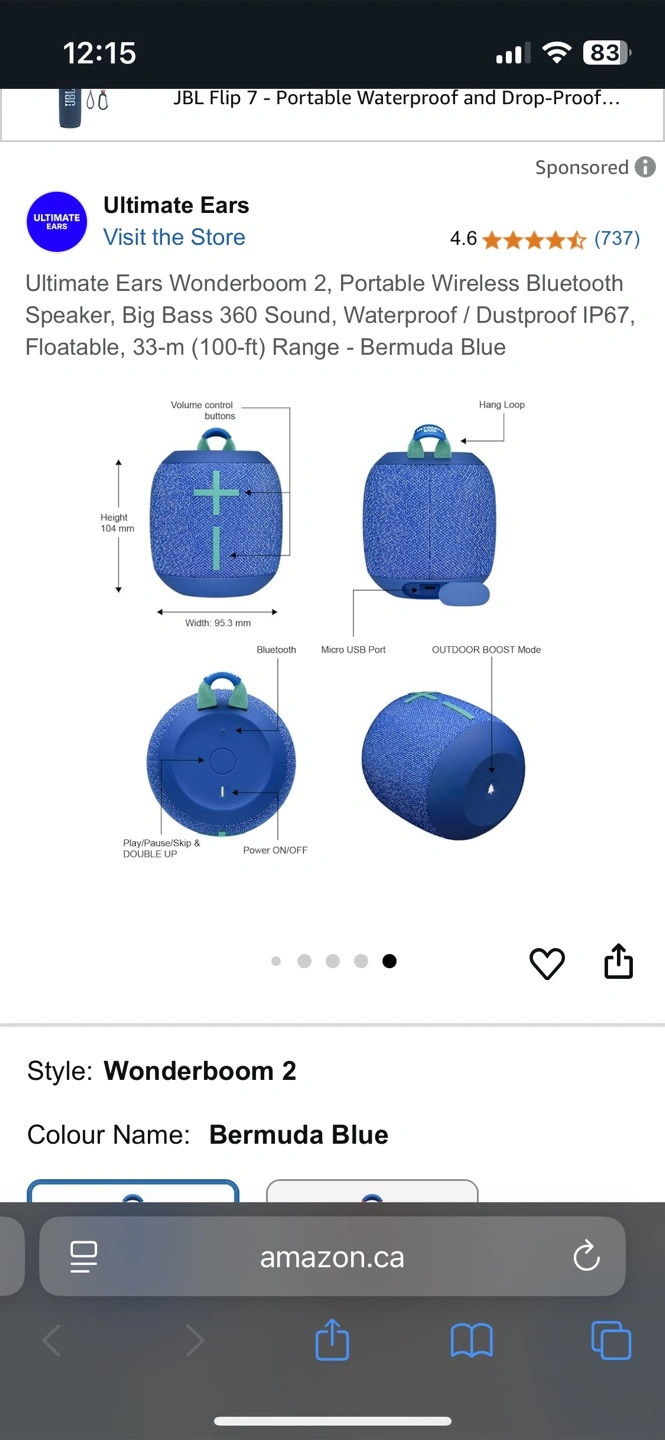665x1440 pixels.
Task: Visit the Ultimate Ears store
Action: (x=174, y=237)
